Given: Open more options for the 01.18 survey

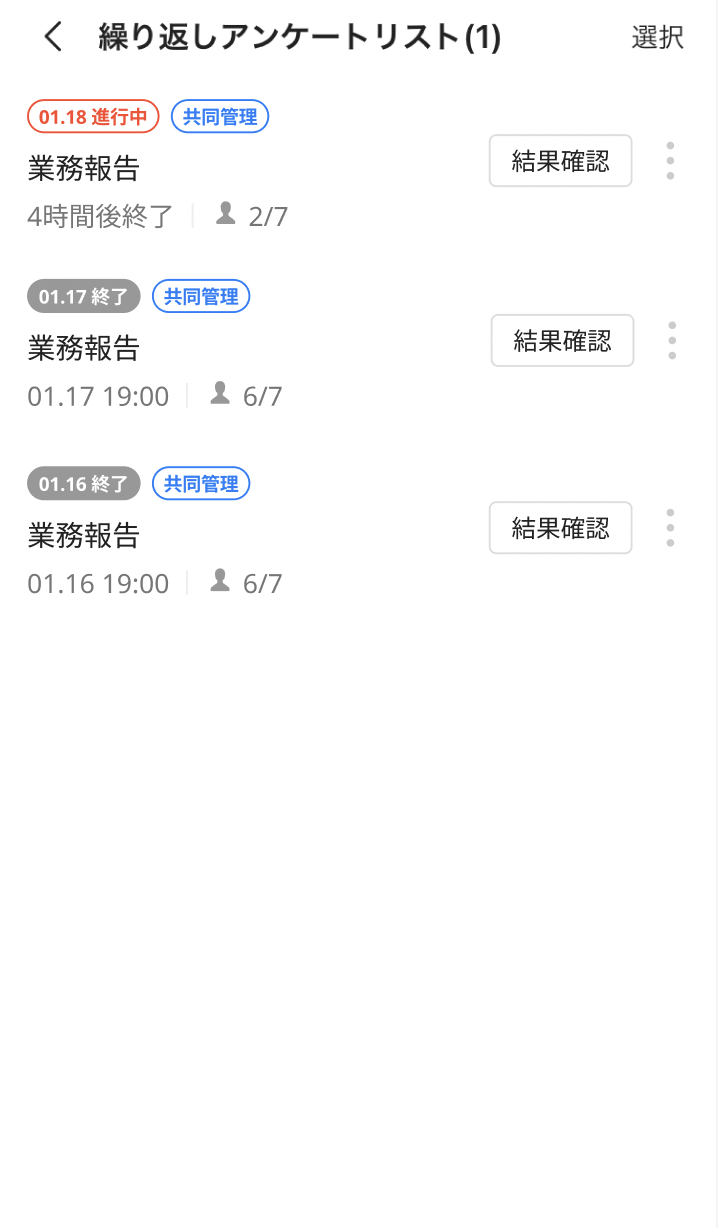Looking at the screenshot, I should (670, 161).
